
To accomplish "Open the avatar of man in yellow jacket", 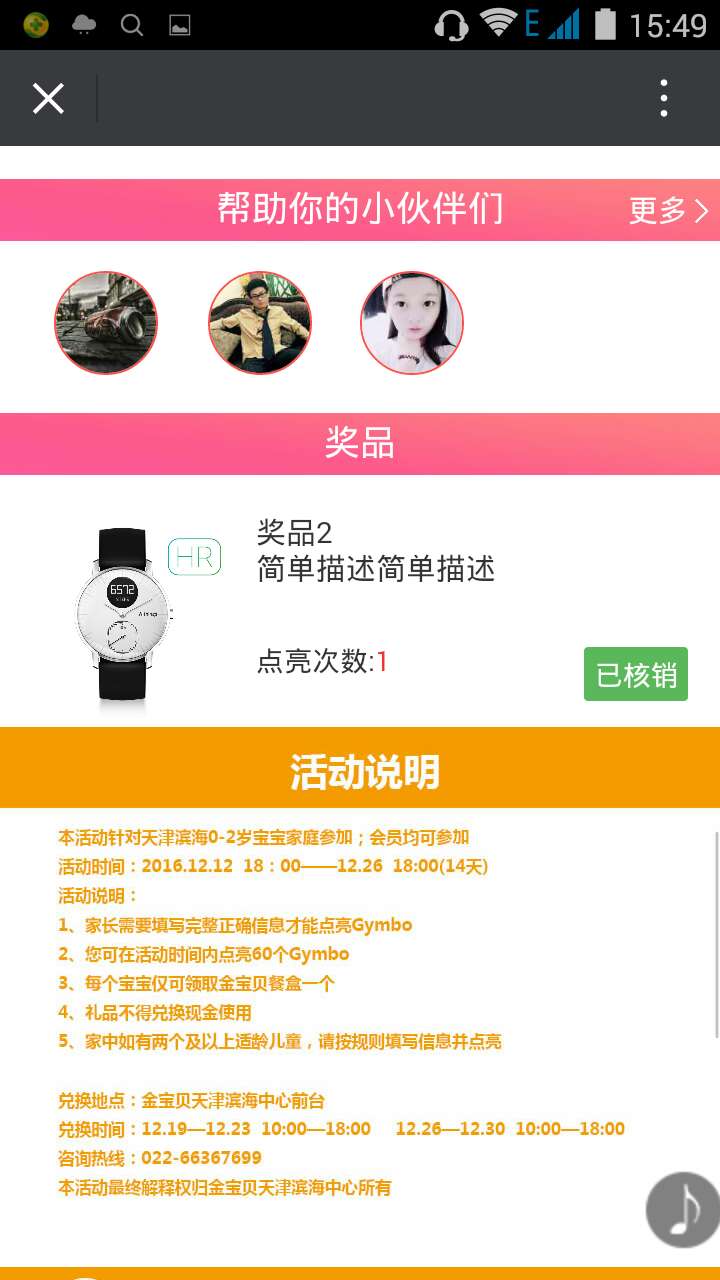I will (260, 323).
